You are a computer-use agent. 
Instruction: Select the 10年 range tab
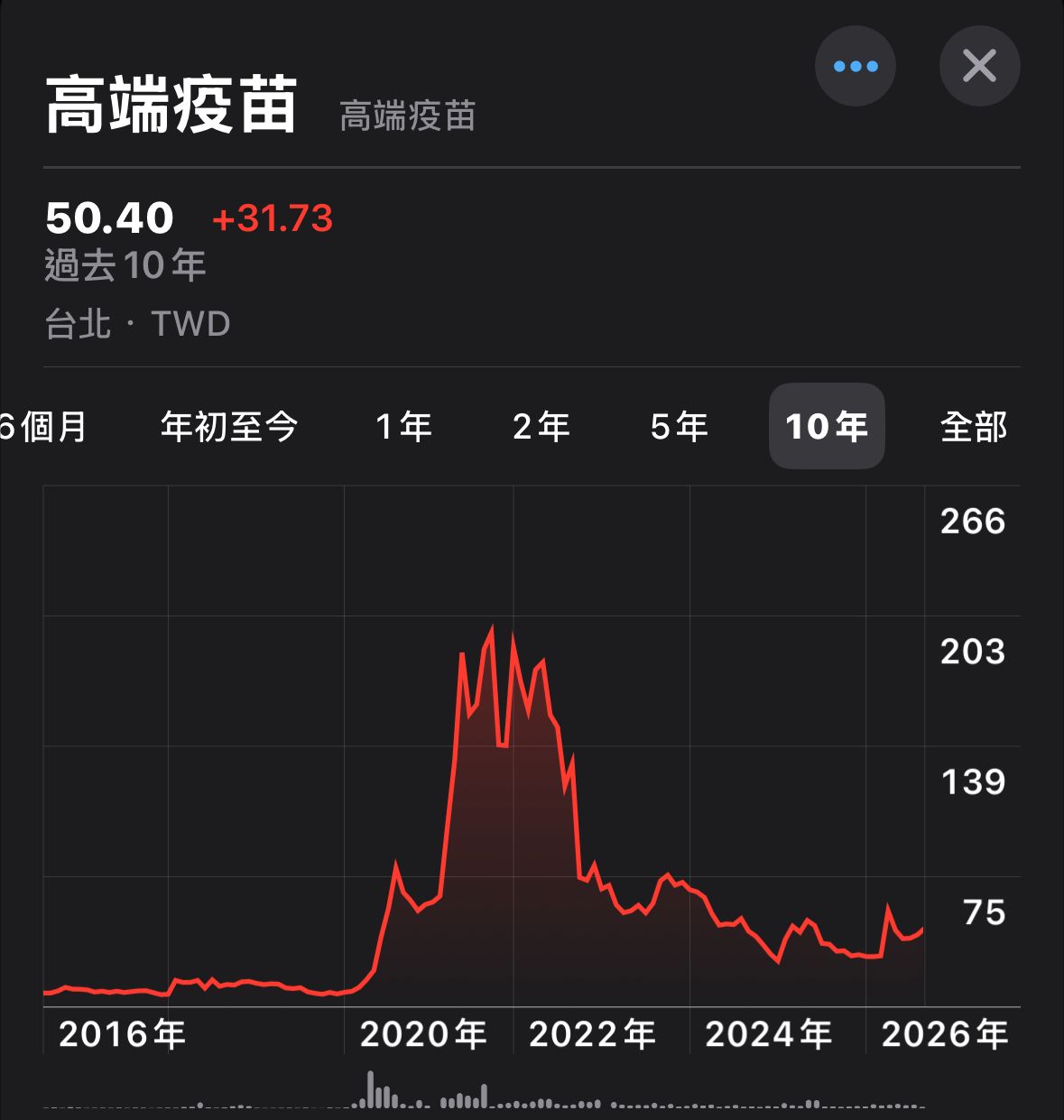click(827, 426)
